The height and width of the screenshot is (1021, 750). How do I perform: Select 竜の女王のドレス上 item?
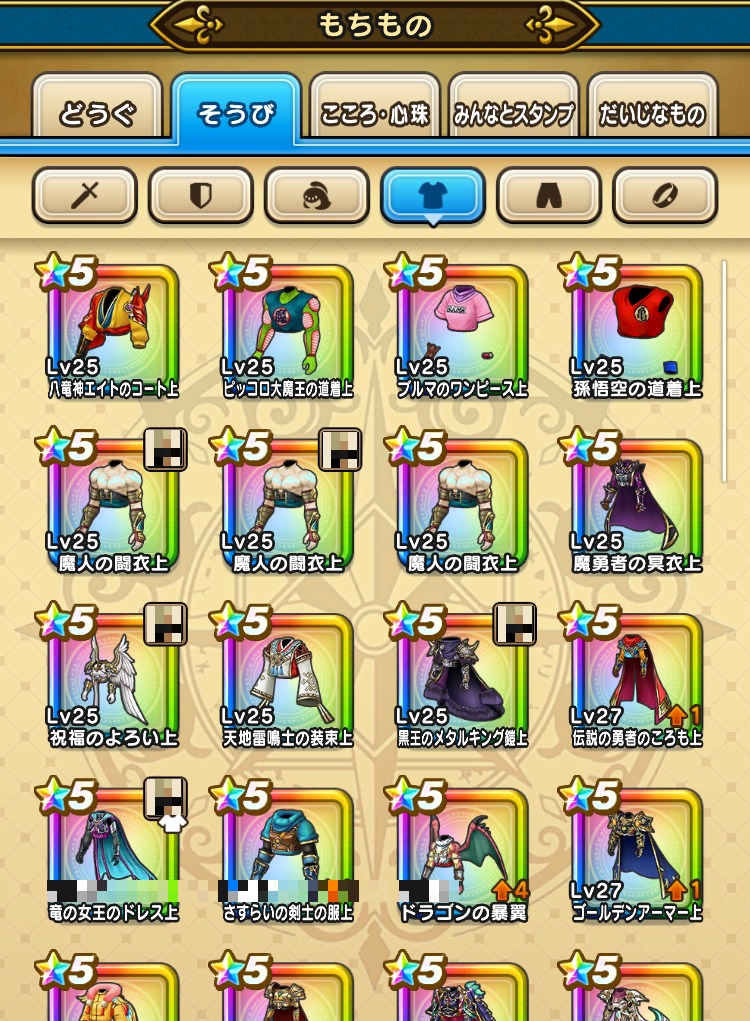(x=112, y=853)
